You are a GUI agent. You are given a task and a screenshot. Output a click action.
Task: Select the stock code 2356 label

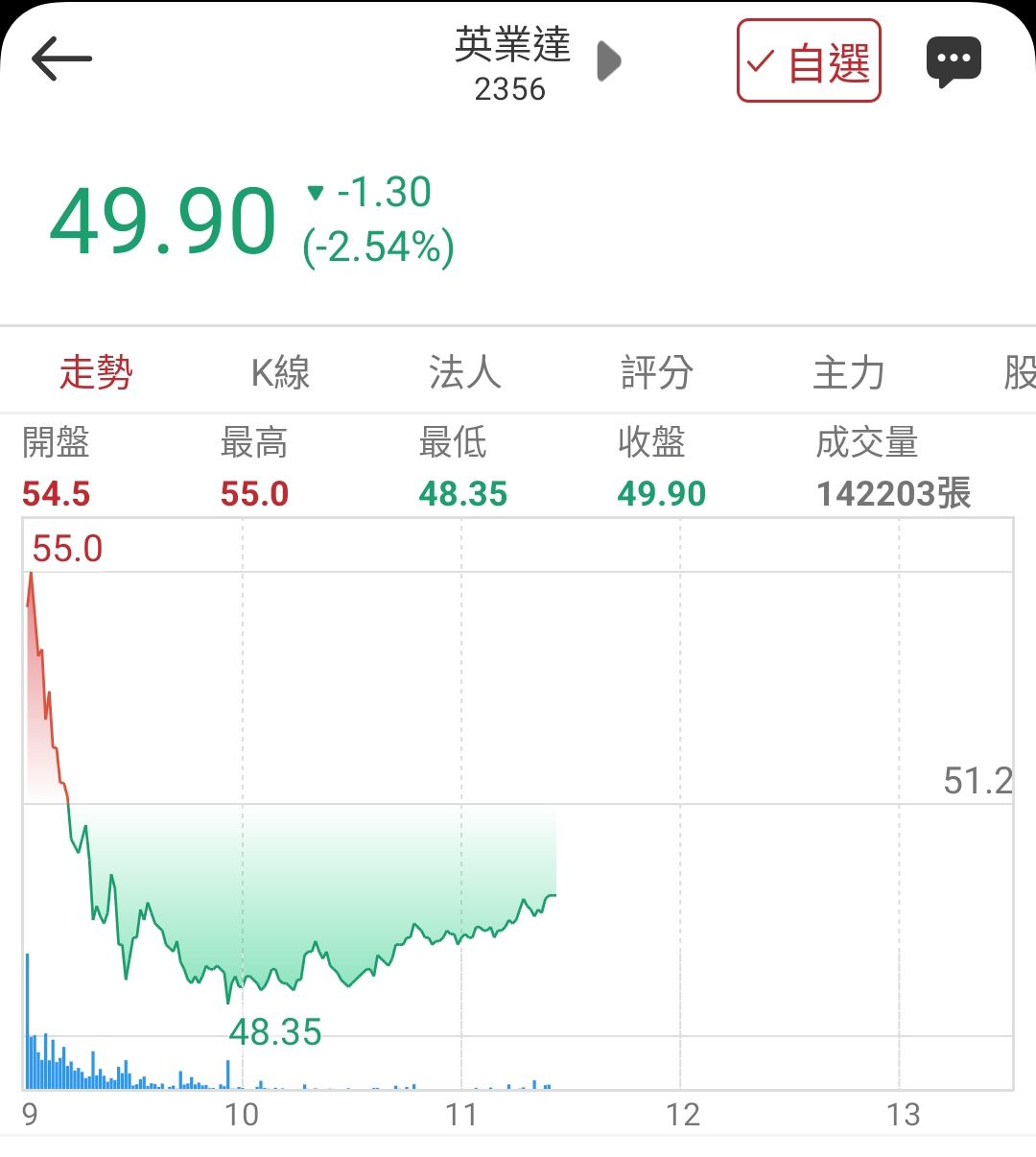tap(511, 90)
